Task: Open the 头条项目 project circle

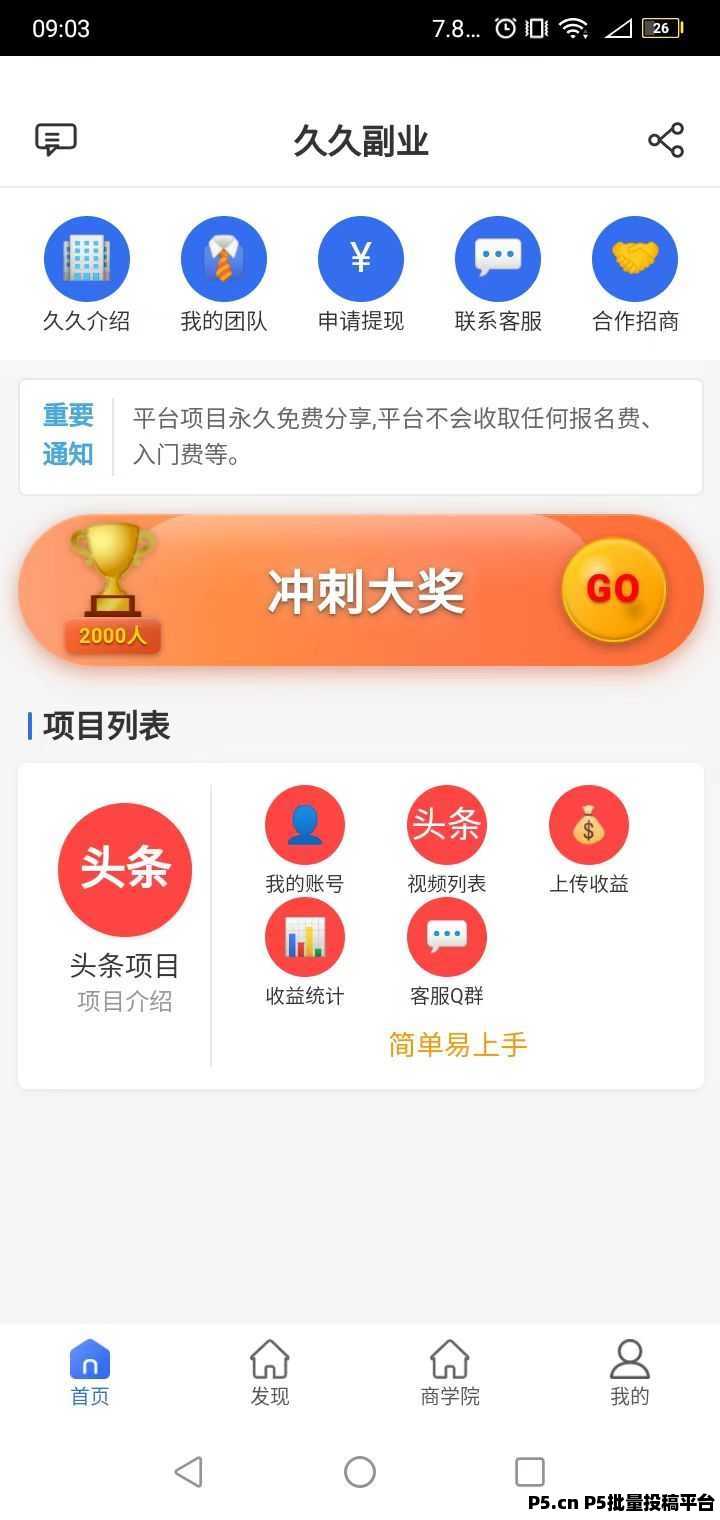Action: click(124, 868)
